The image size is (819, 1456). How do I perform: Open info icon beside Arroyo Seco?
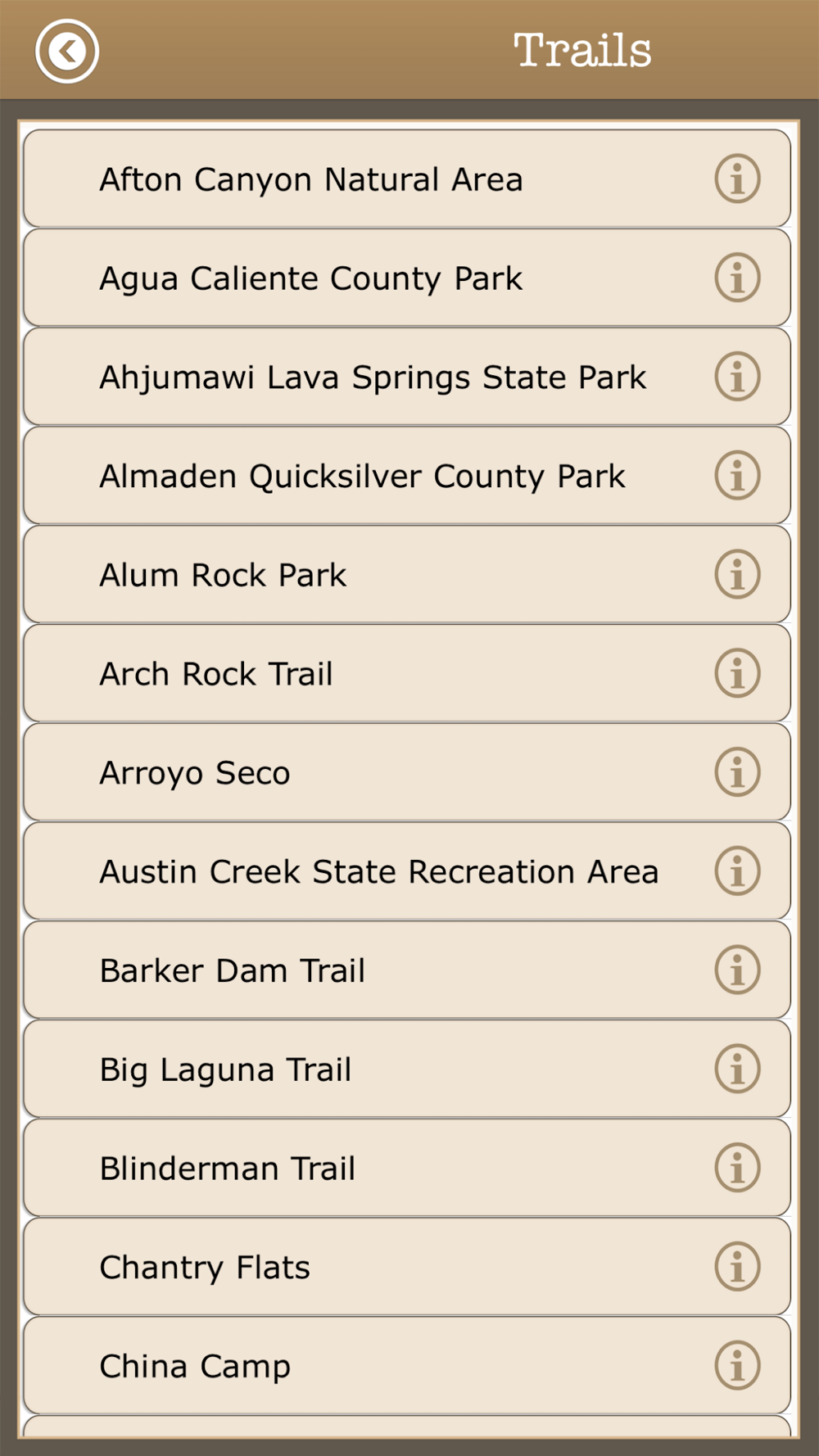pyautogui.click(x=737, y=772)
